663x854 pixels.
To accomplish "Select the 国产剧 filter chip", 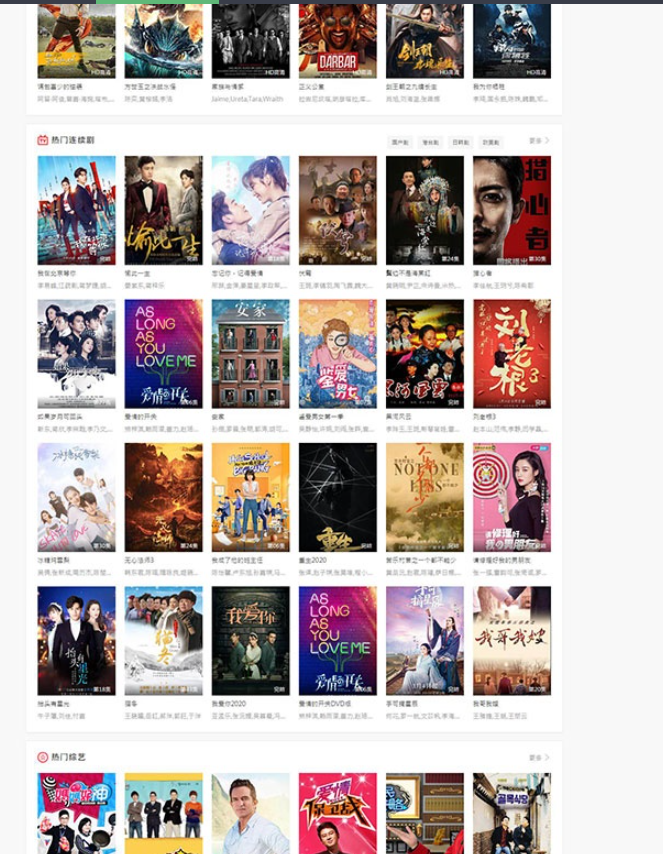I will (x=400, y=142).
